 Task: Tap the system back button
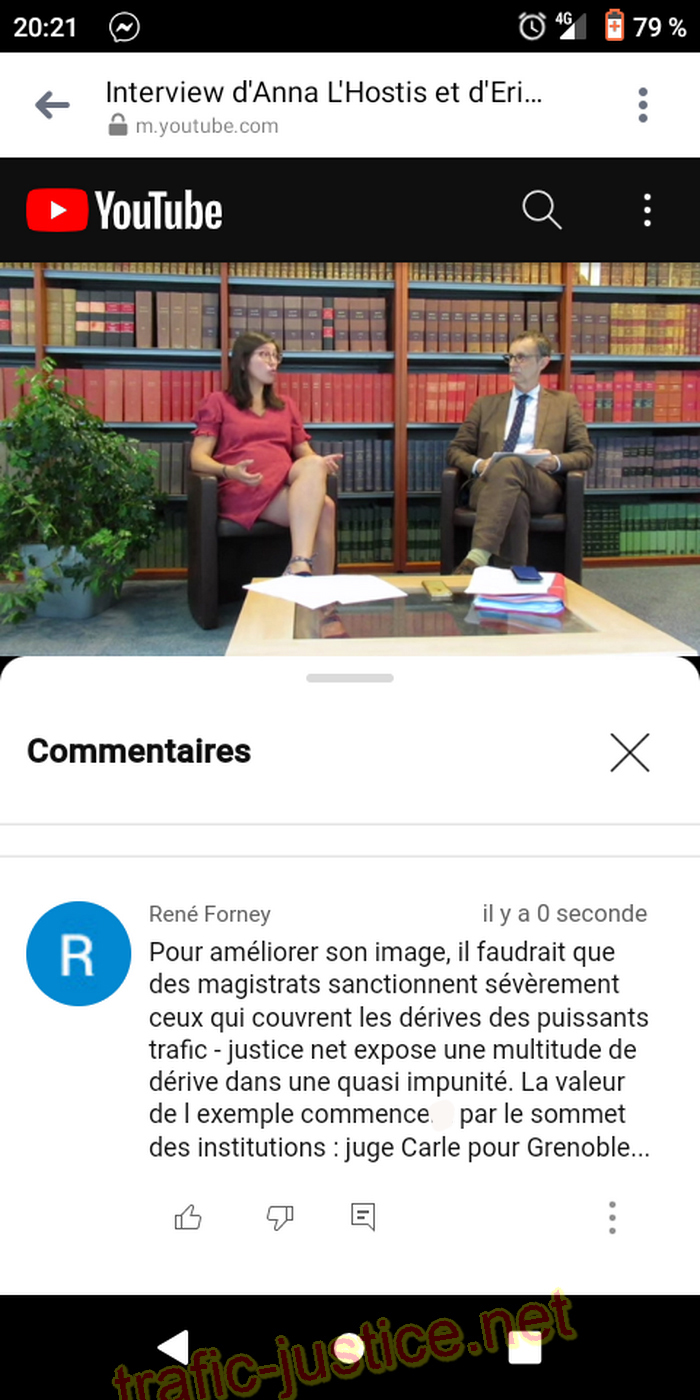point(174,1347)
